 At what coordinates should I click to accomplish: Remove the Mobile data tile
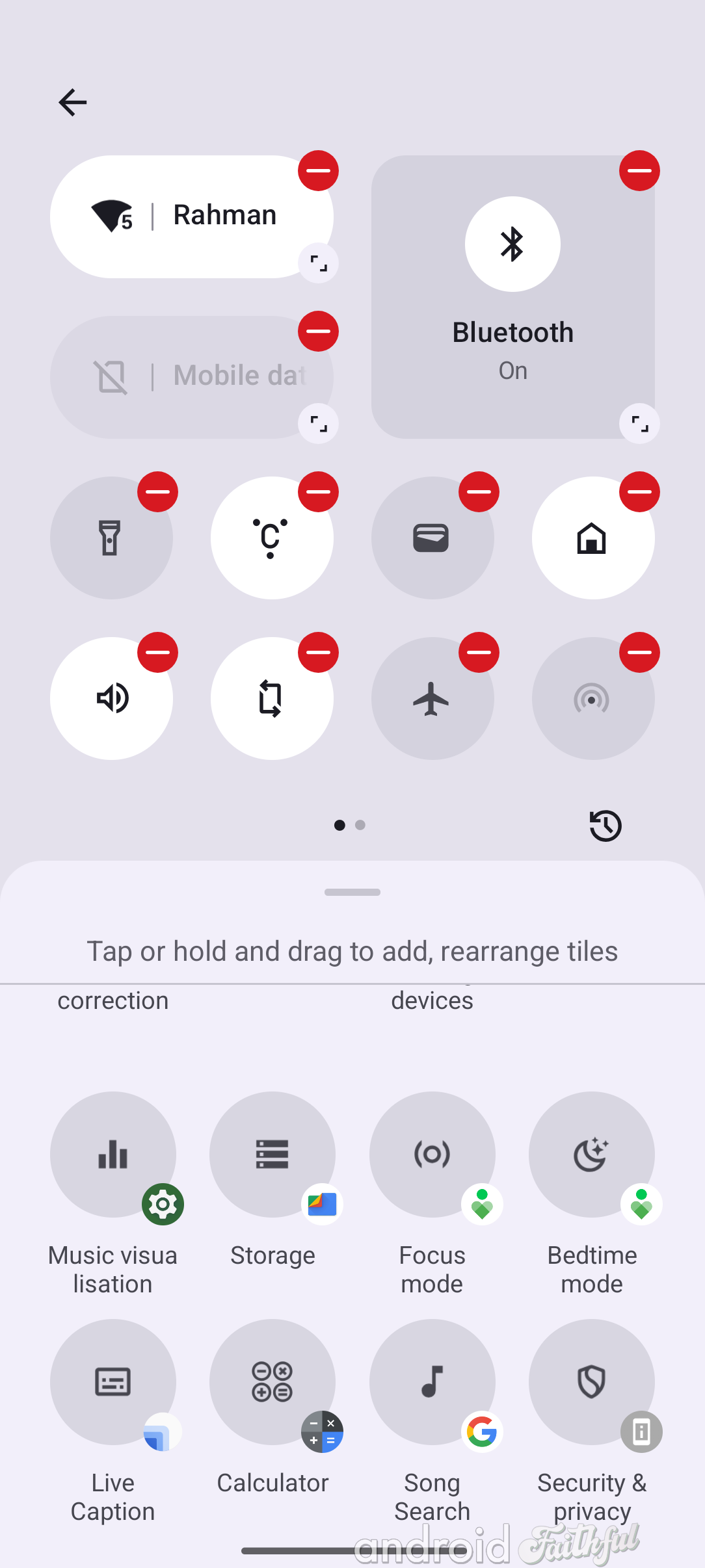click(318, 331)
